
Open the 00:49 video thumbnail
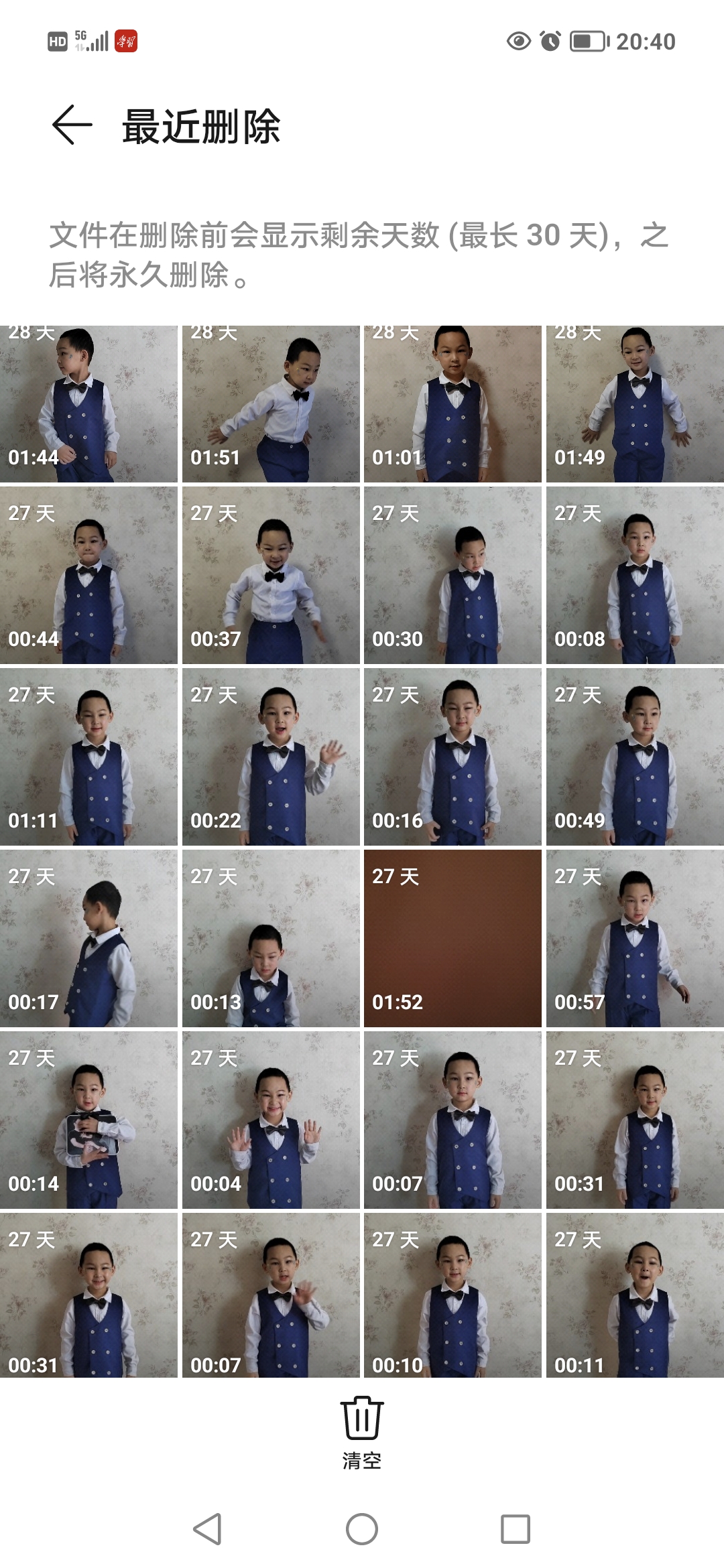pyautogui.click(x=635, y=757)
